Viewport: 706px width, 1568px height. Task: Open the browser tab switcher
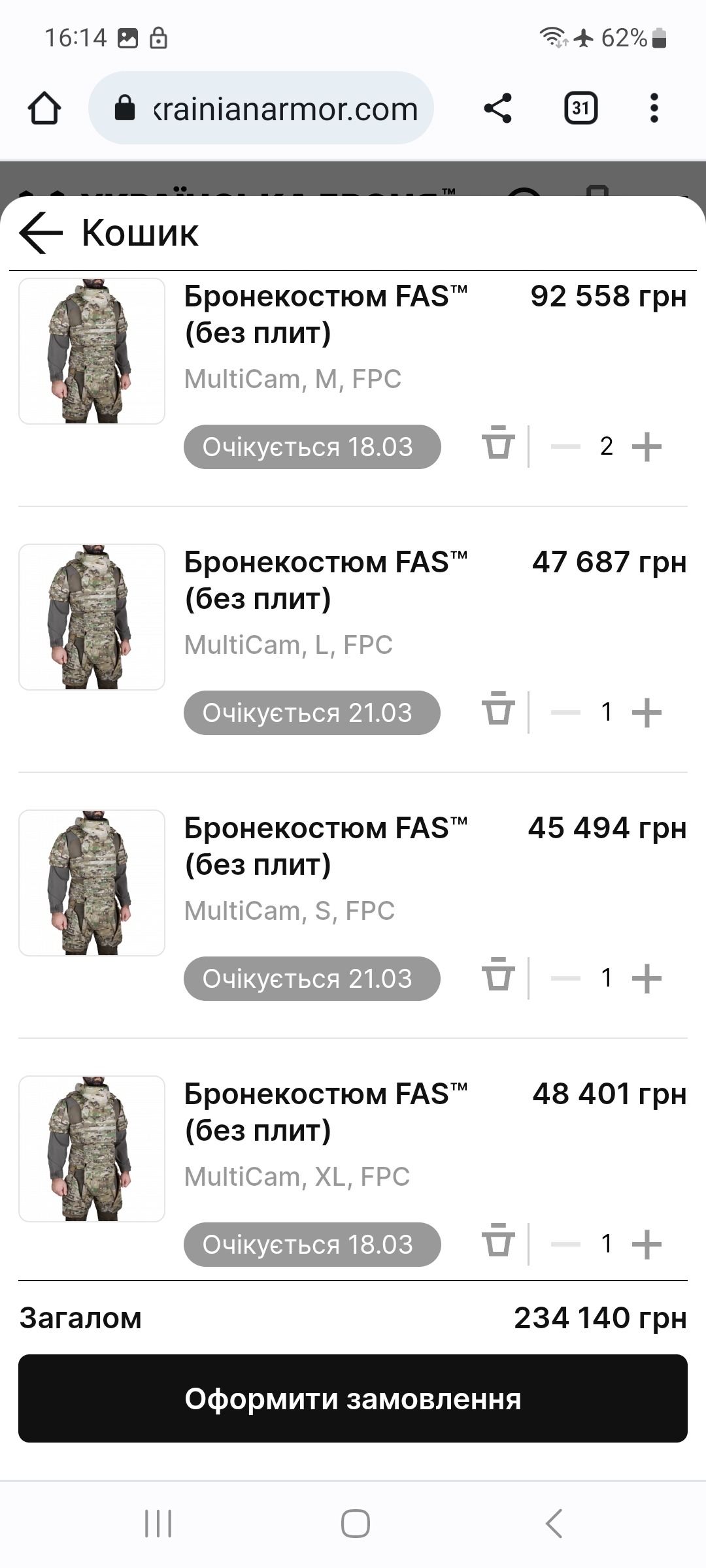(580, 108)
